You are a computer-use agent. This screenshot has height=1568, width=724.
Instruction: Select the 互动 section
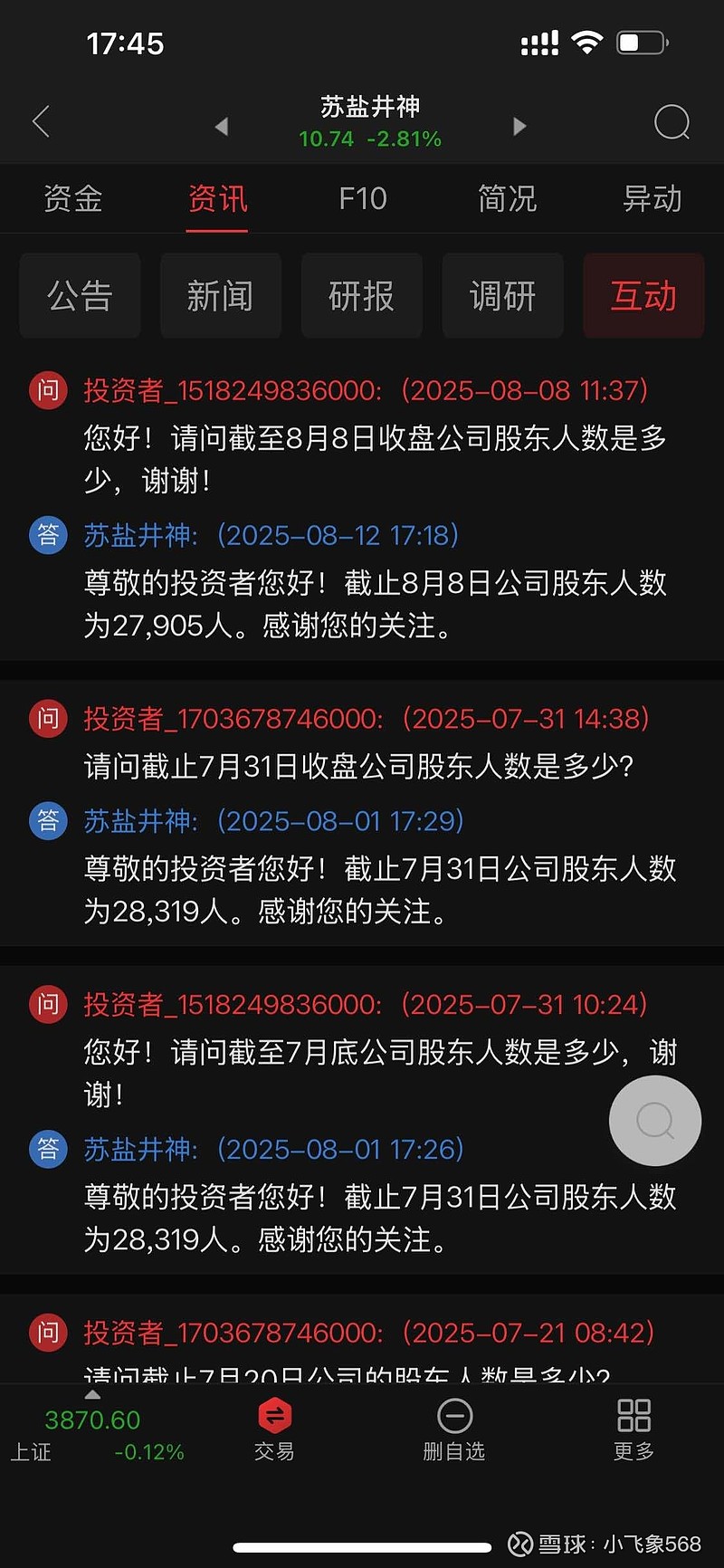click(x=643, y=296)
